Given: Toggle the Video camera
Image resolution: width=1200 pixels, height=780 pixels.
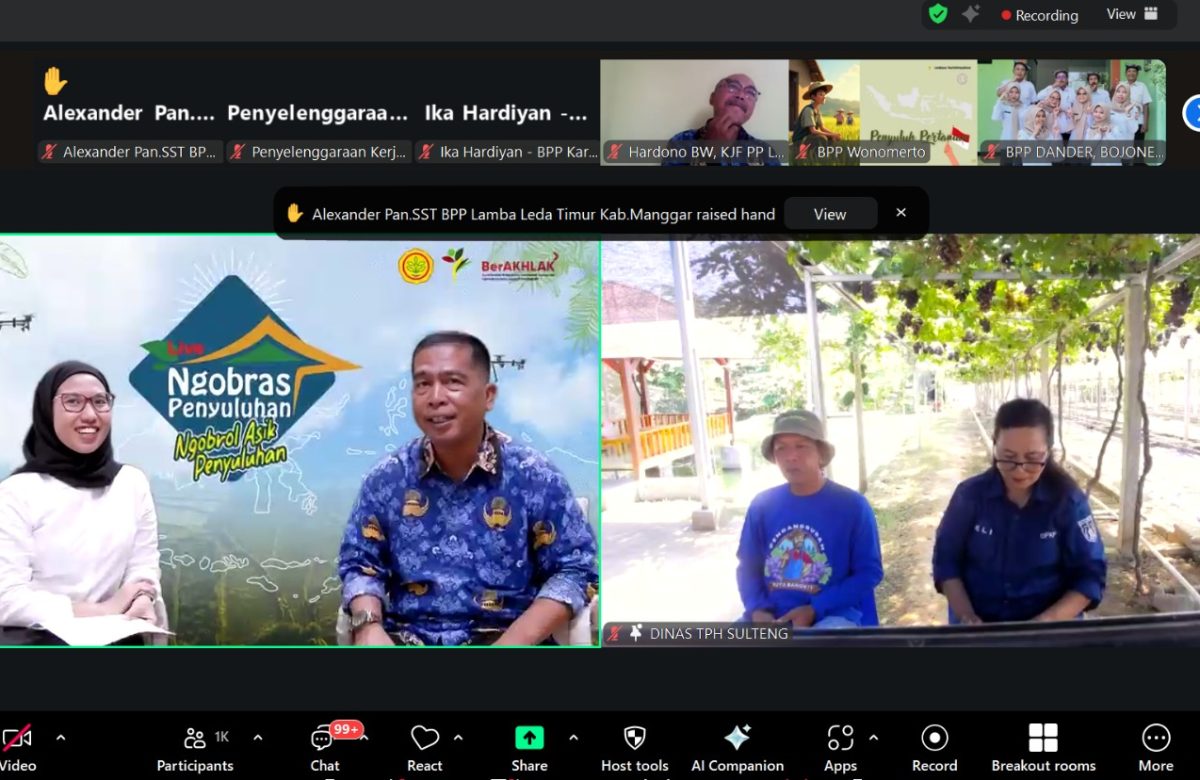Looking at the screenshot, I should click(x=17, y=748).
